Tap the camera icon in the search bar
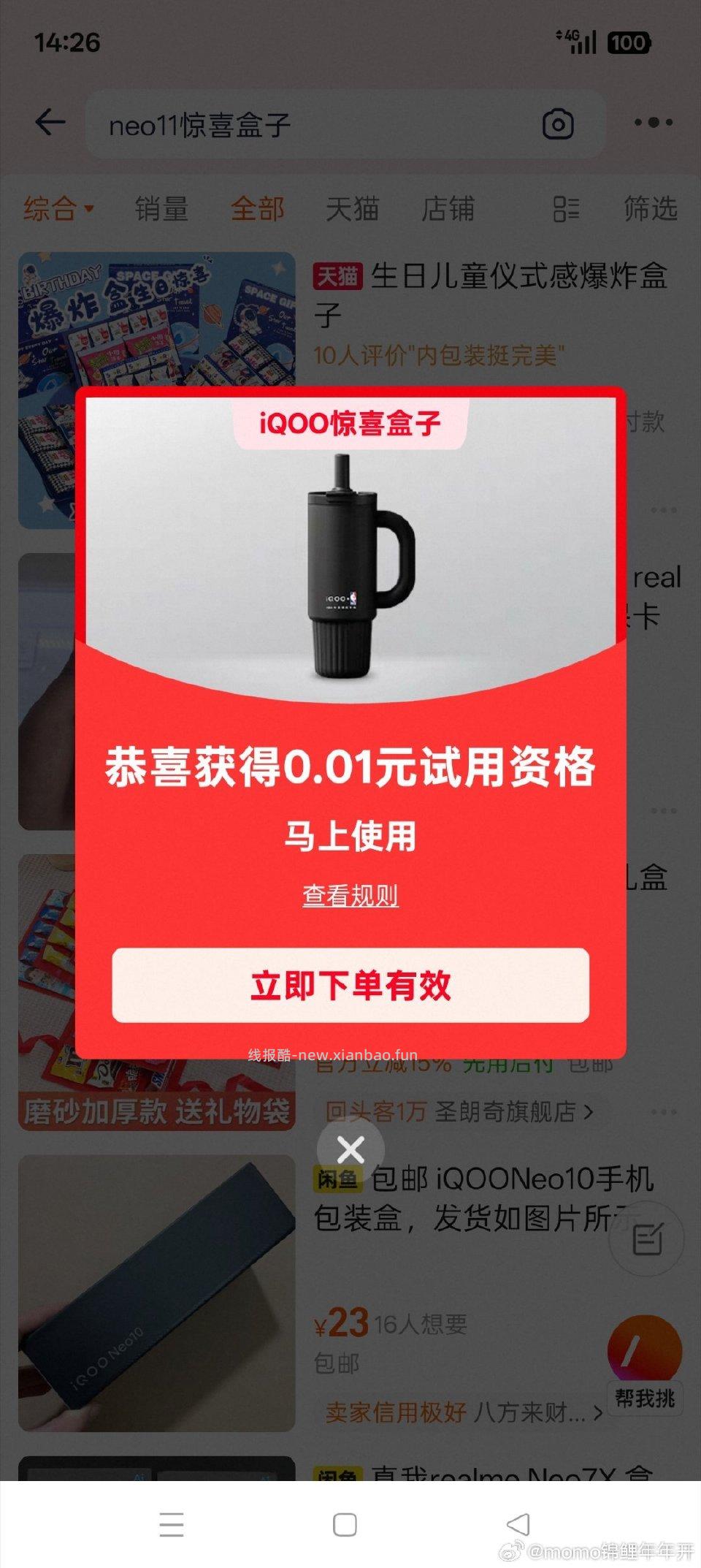Image resolution: width=701 pixels, height=1568 pixels. click(x=559, y=124)
